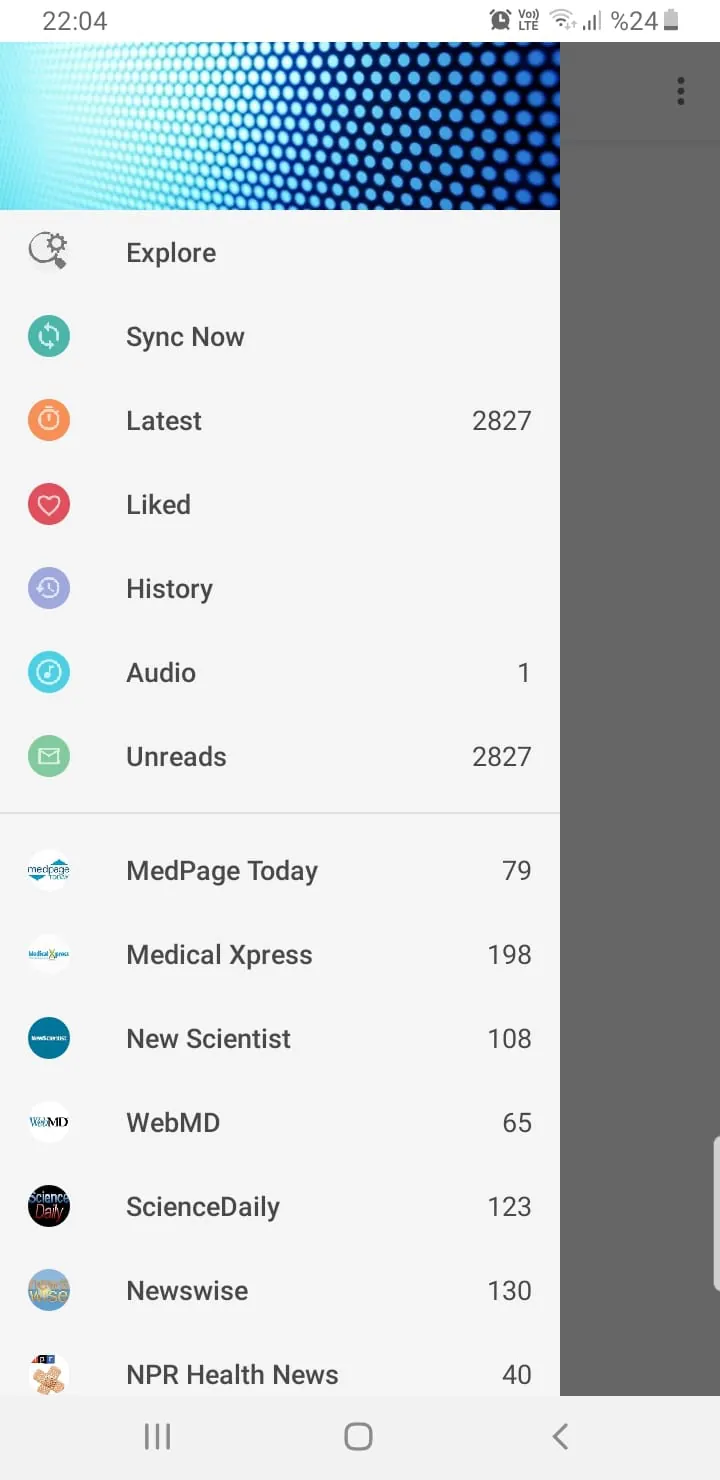Open the Newswise feed

(186, 1290)
